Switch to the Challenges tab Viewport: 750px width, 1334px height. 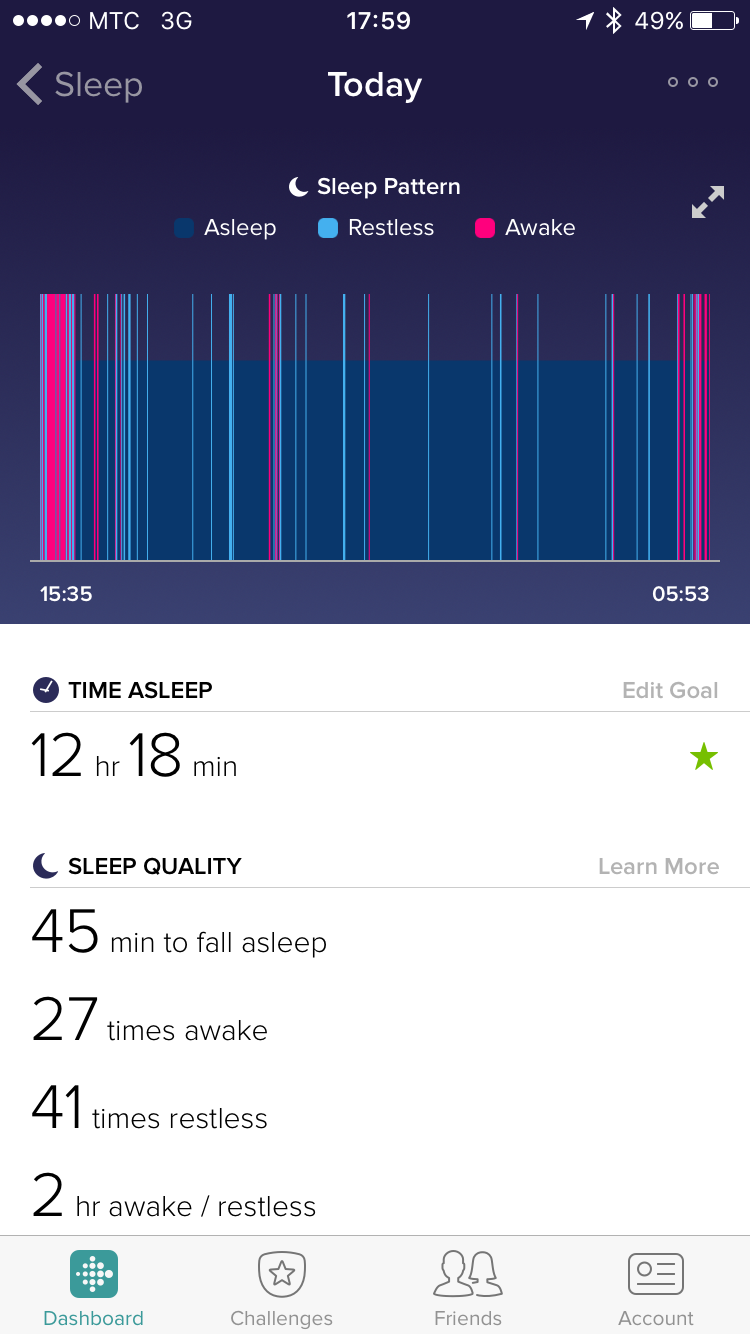point(281,1288)
